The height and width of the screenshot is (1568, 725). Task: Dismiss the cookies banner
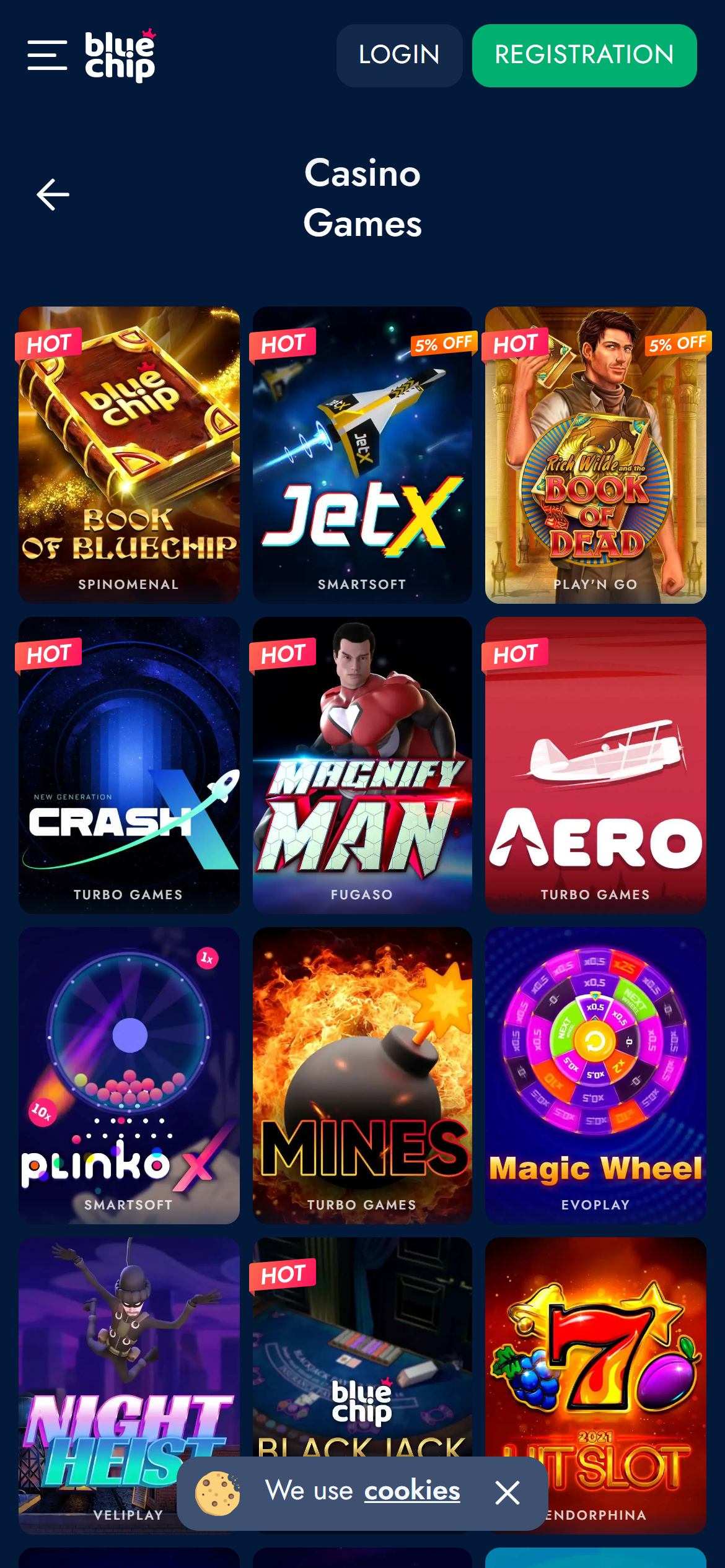tap(507, 1492)
